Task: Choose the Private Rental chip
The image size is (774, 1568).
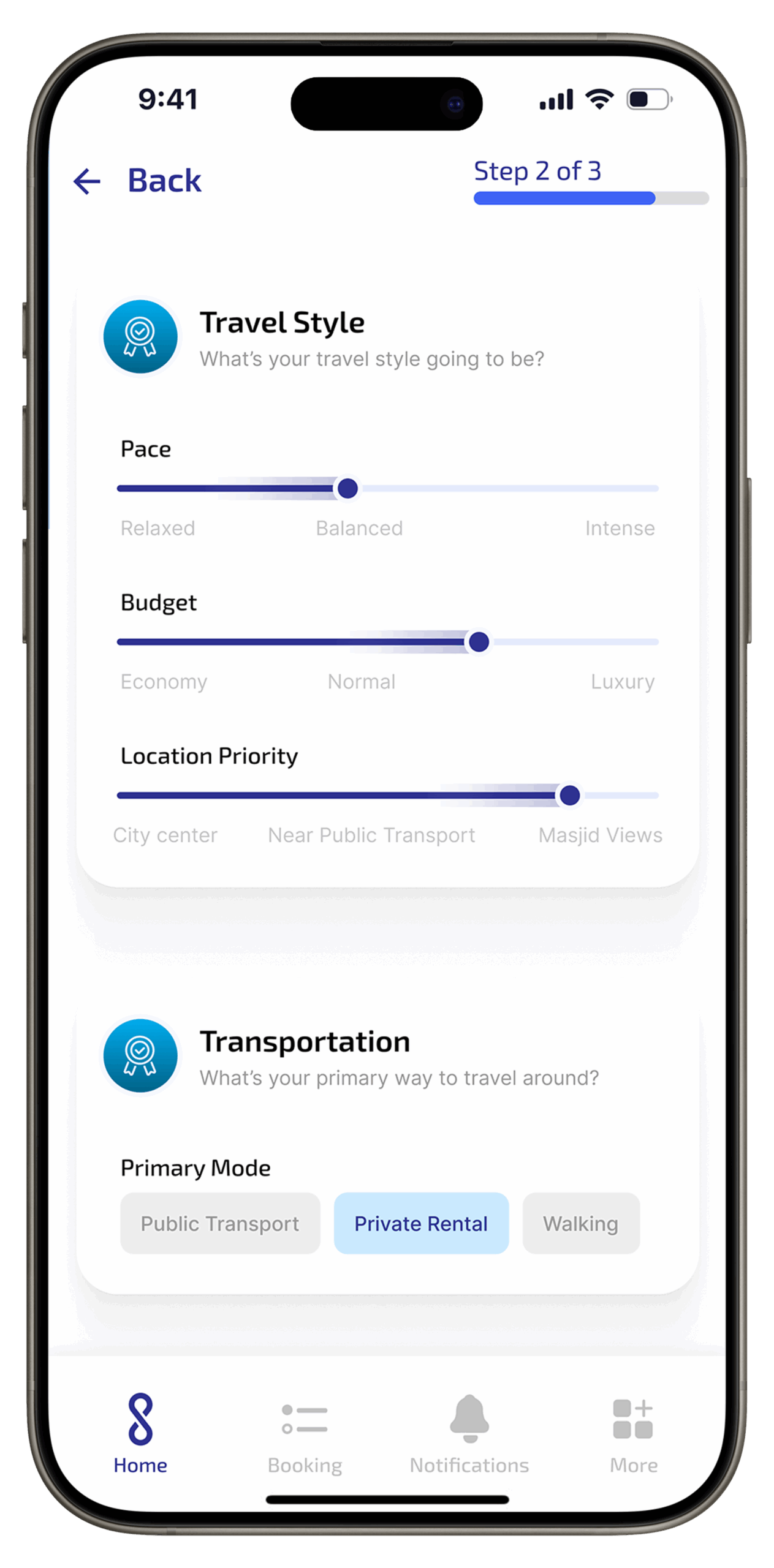Action: pos(420,1223)
